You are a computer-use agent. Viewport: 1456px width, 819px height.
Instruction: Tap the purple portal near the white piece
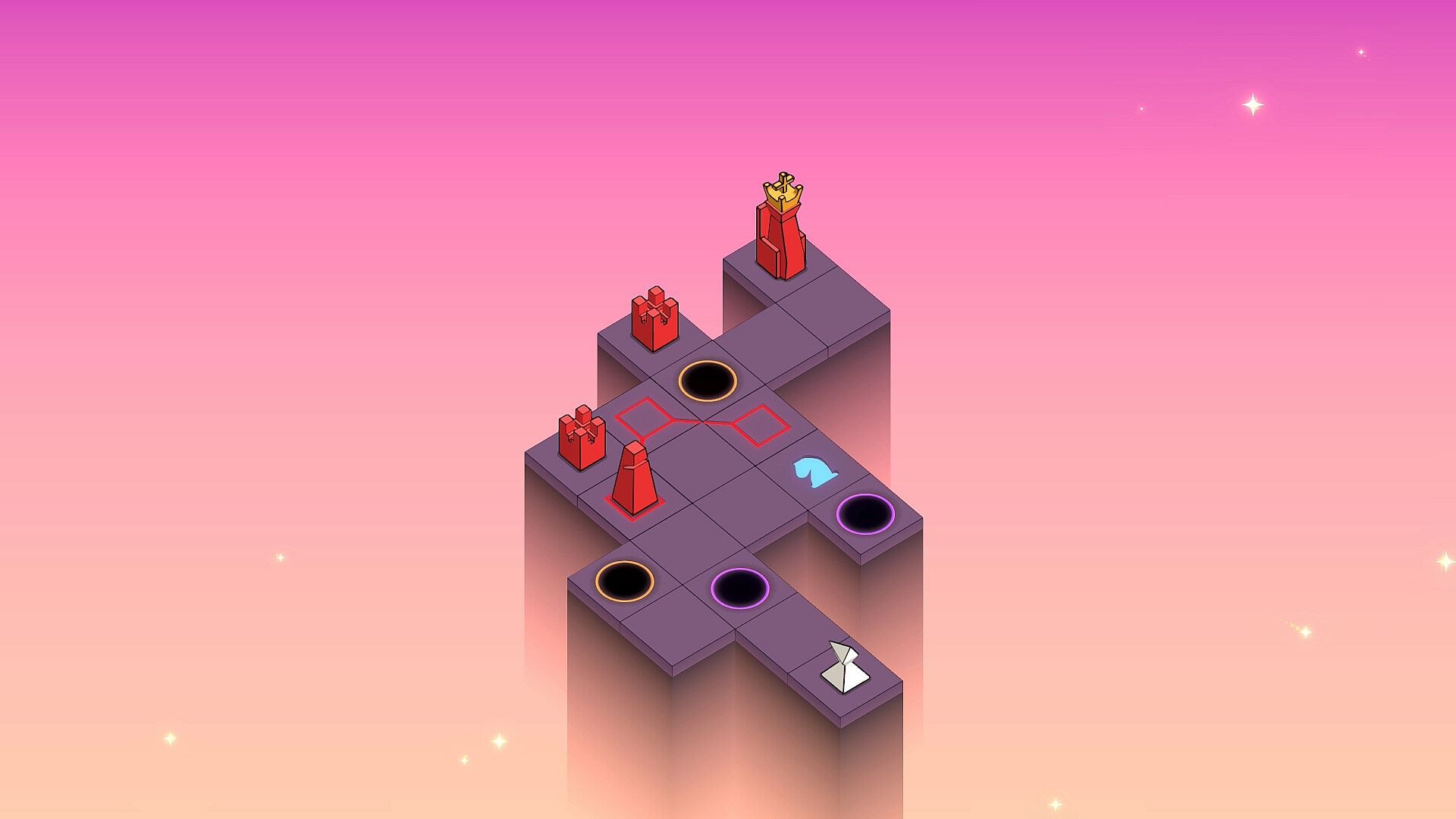pyautogui.click(x=740, y=588)
